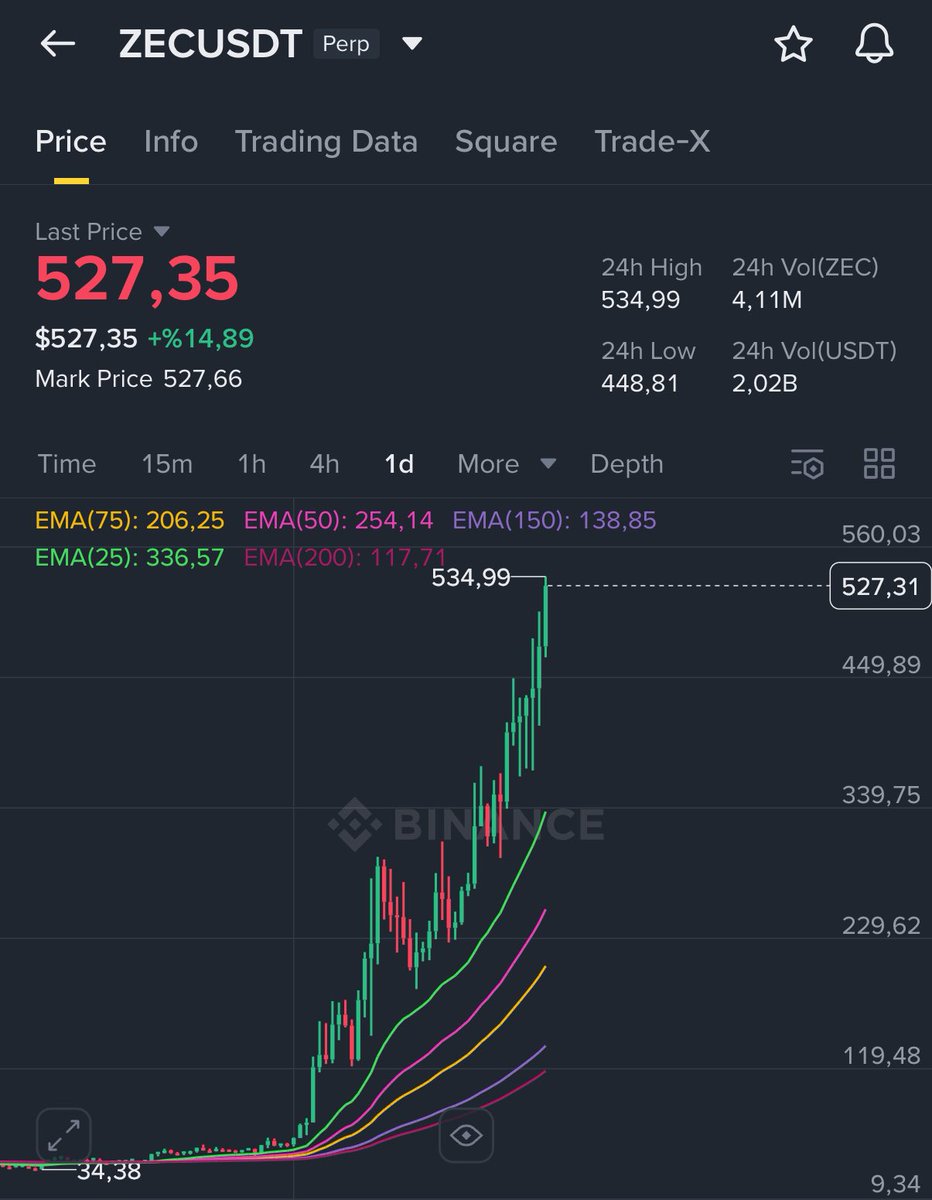932x1200 pixels.
Task: Open the Trade-X tab
Action: click(x=652, y=142)
